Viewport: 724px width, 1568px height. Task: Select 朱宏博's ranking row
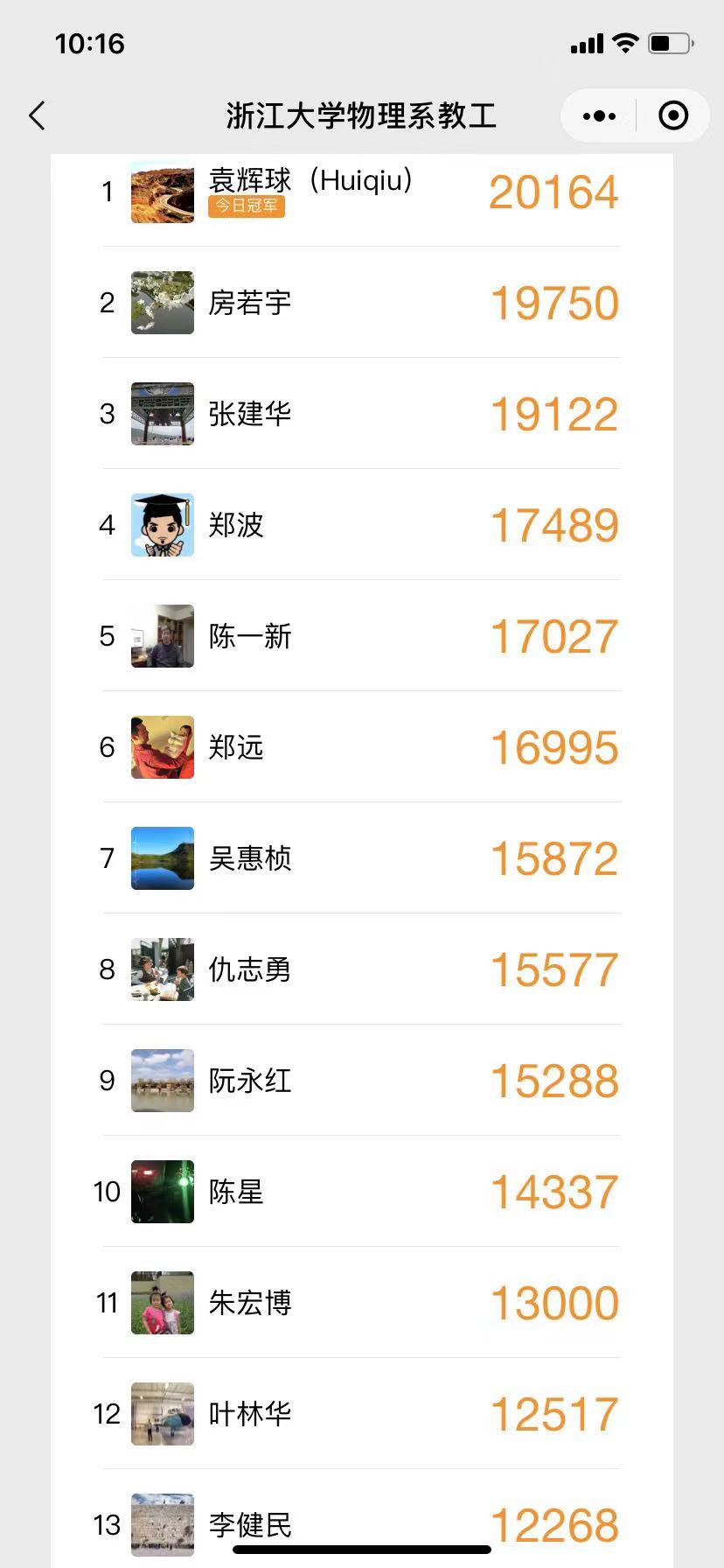pos(360,1303)
